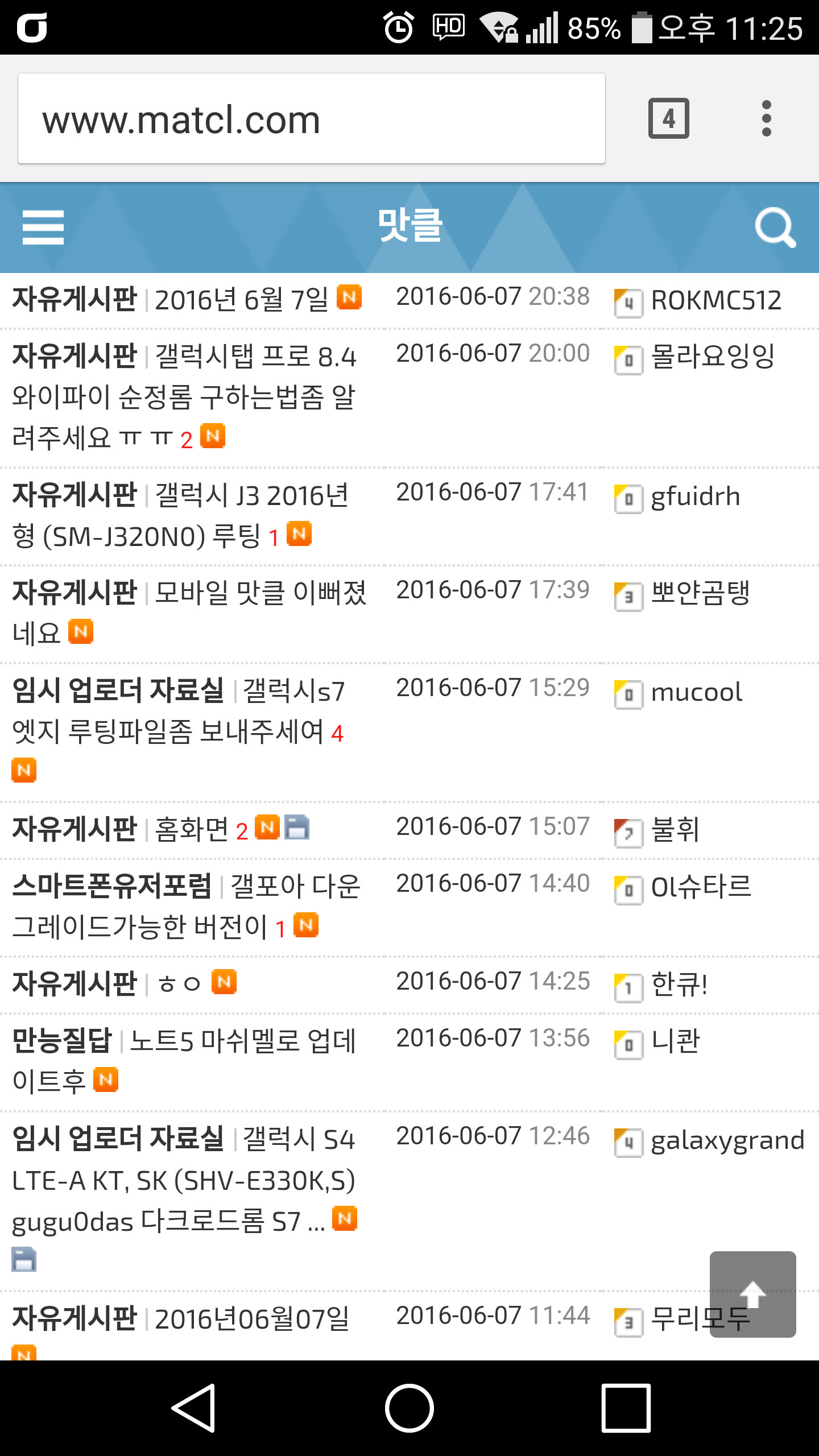Open the browser tab switcher showing 4

669,118
